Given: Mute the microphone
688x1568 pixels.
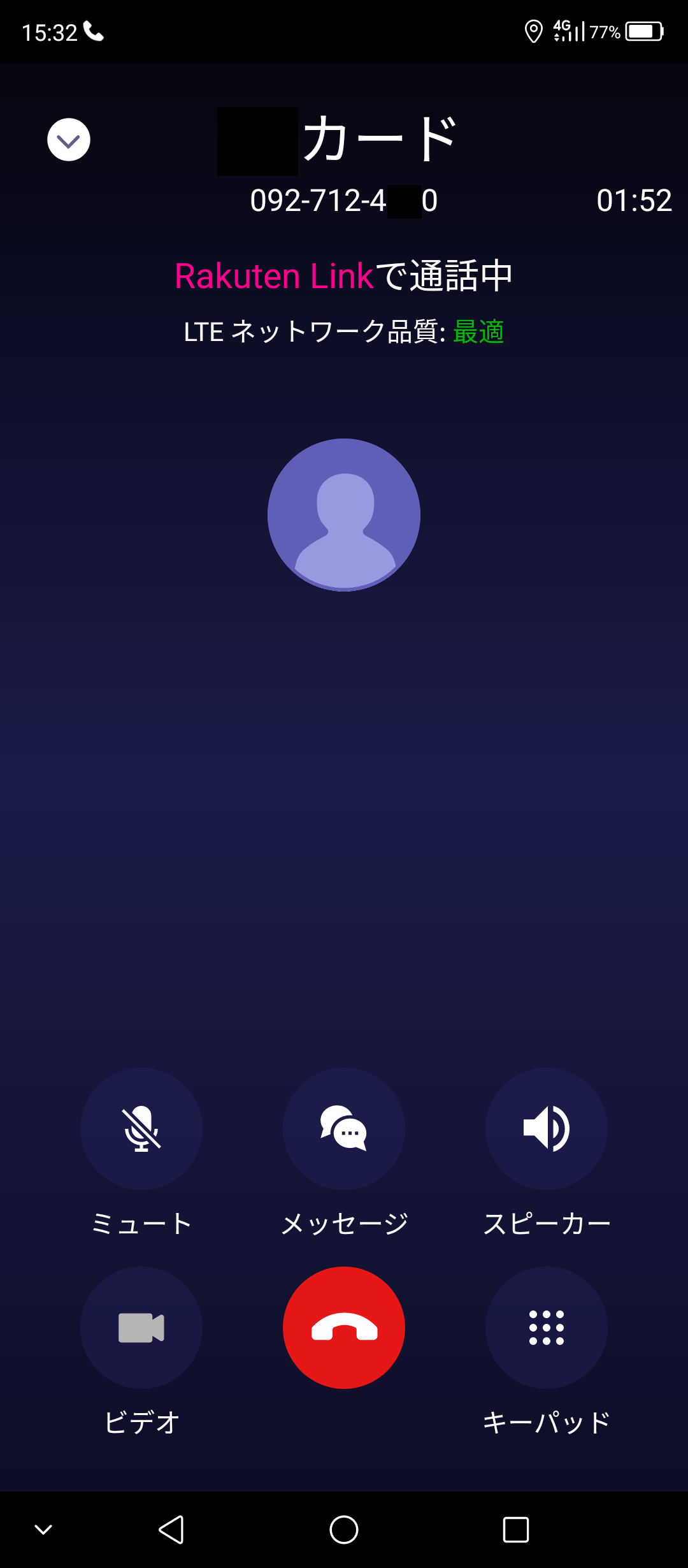Looking at the screenshot, I should tap(141, 1129).
